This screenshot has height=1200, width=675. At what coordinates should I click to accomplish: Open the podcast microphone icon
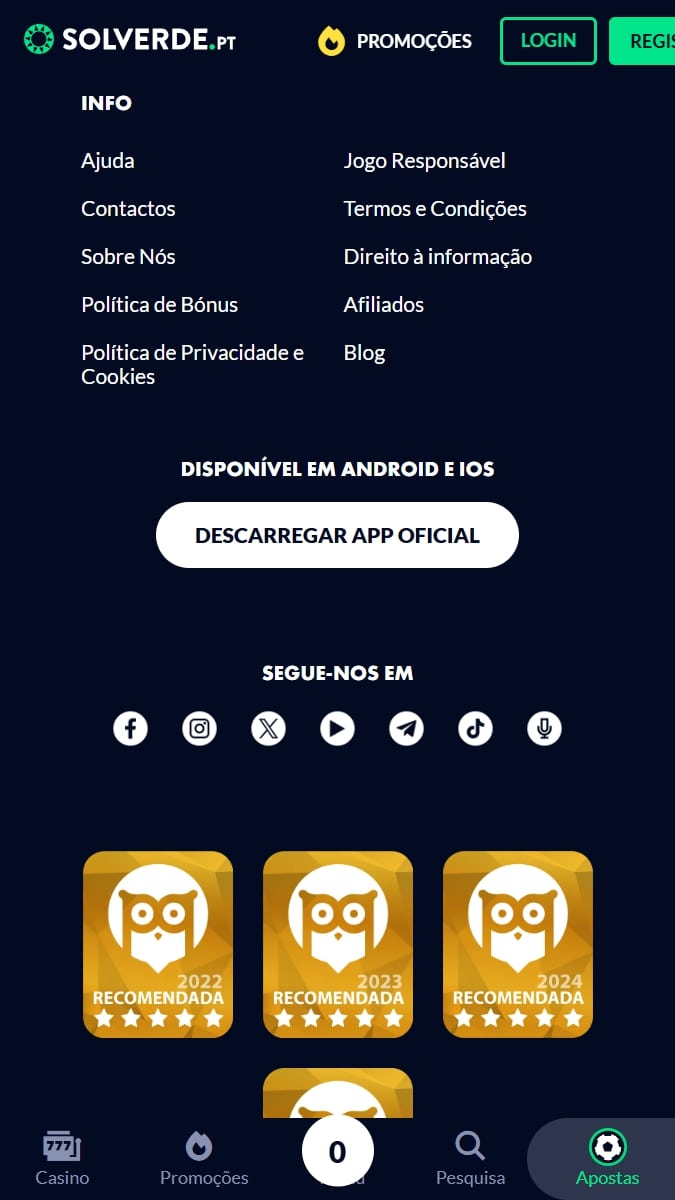click(x=544, y=728)
